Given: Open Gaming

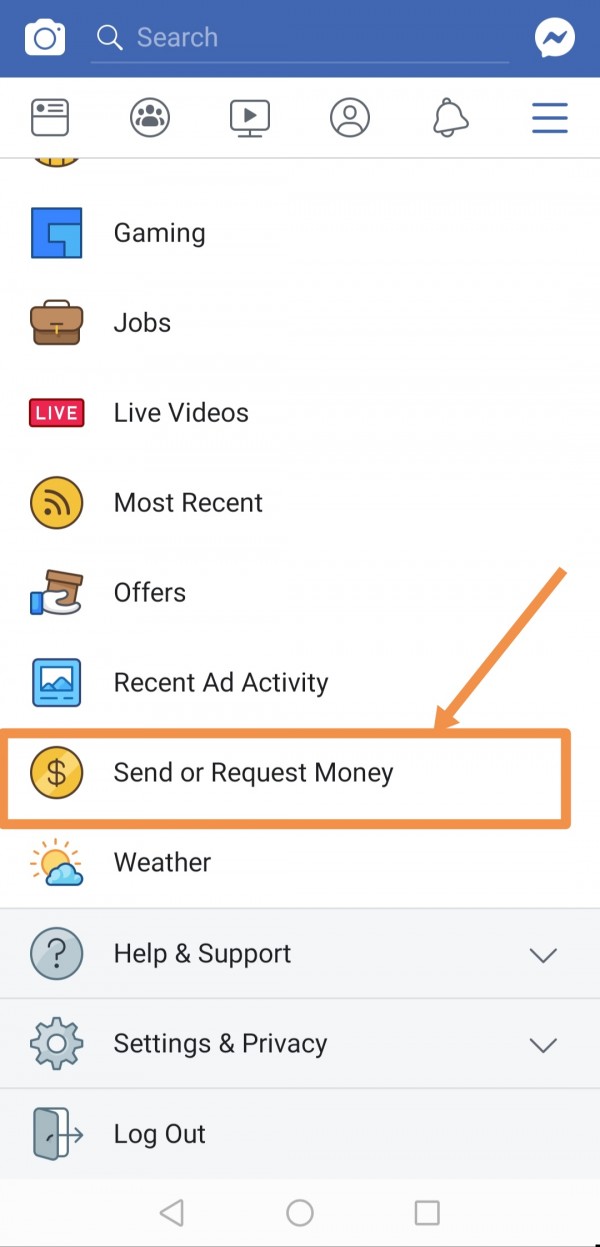Looking at the screenshot, I should [160, 233].
